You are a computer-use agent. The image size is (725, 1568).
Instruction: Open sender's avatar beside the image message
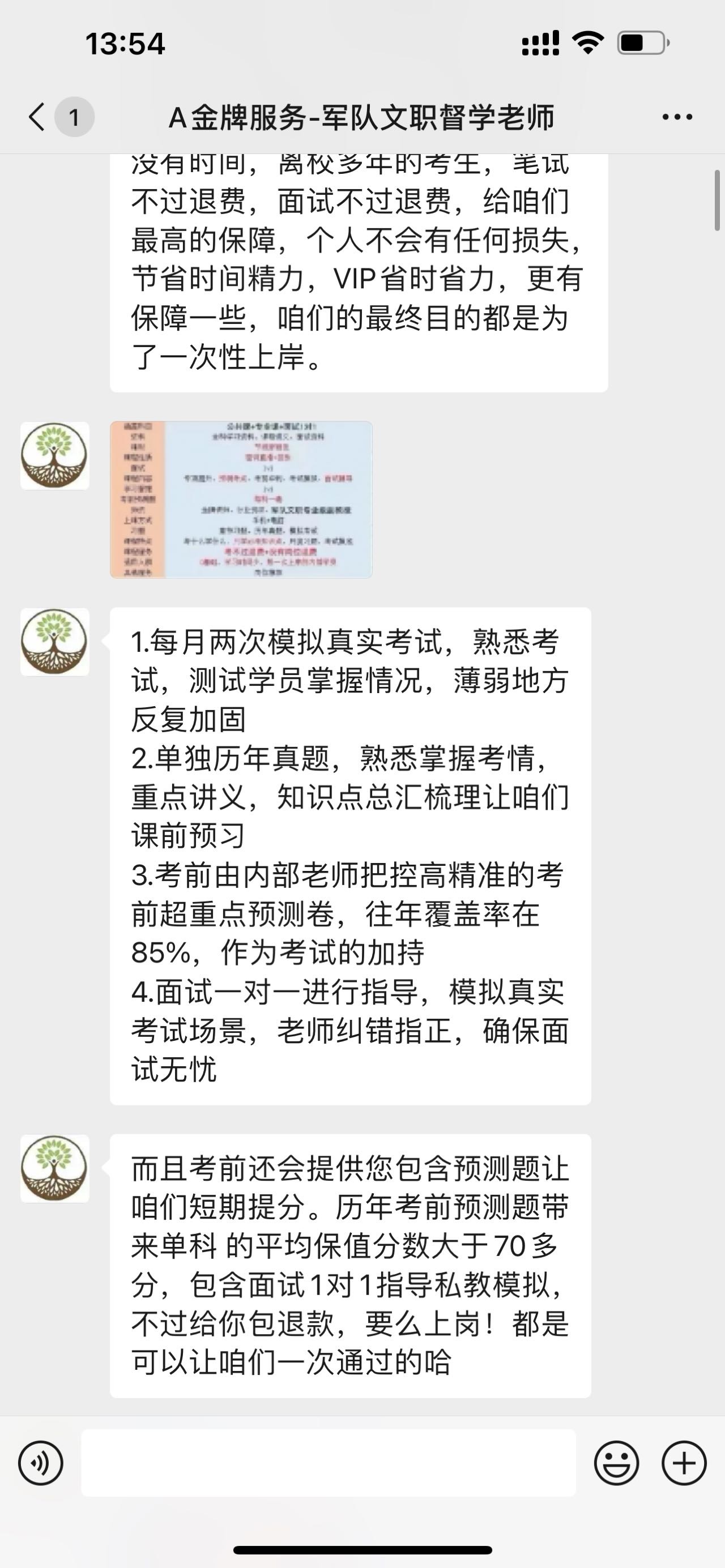tap(55, 456)
